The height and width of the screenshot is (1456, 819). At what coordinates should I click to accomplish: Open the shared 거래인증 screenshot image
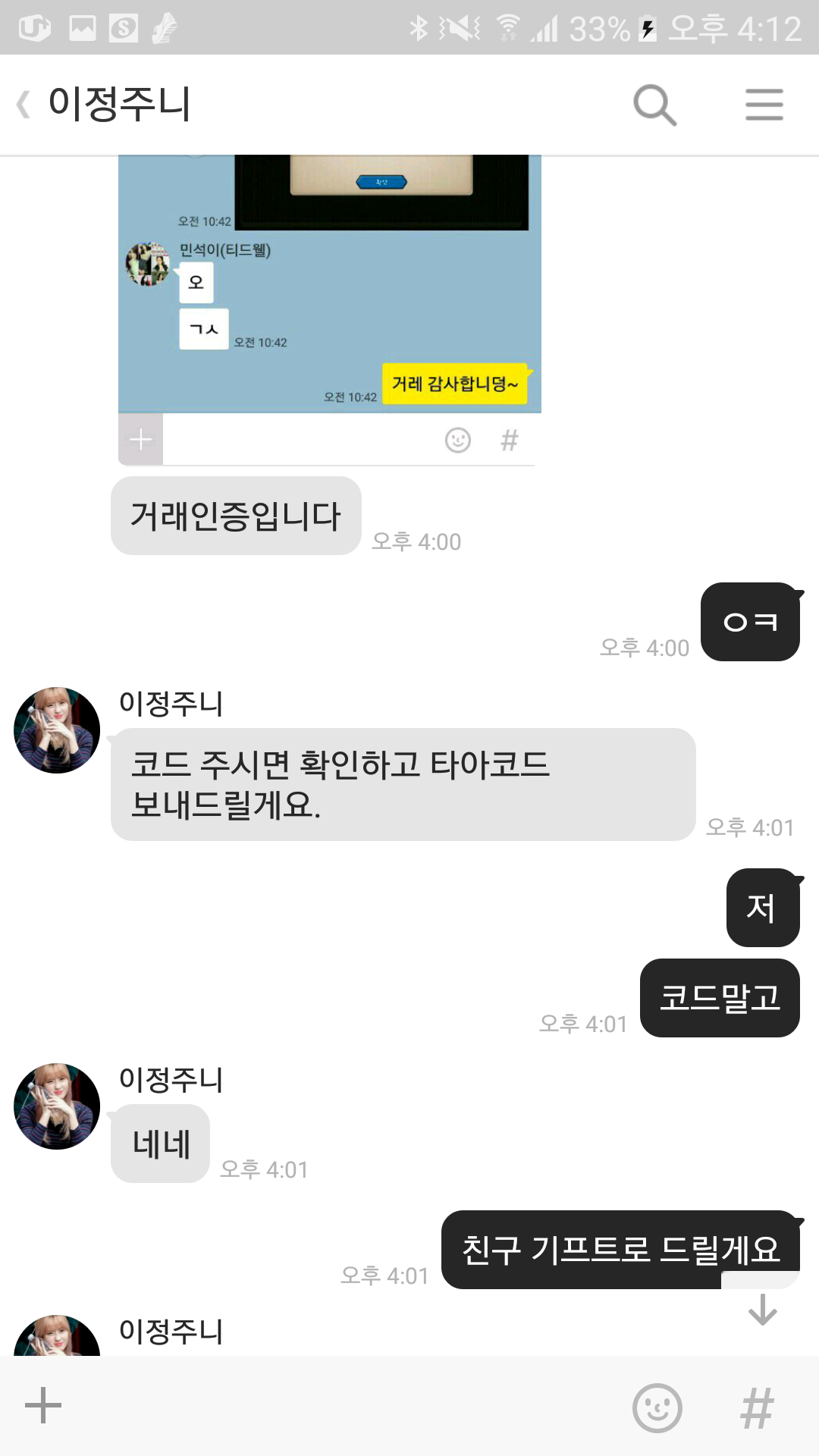329,303
